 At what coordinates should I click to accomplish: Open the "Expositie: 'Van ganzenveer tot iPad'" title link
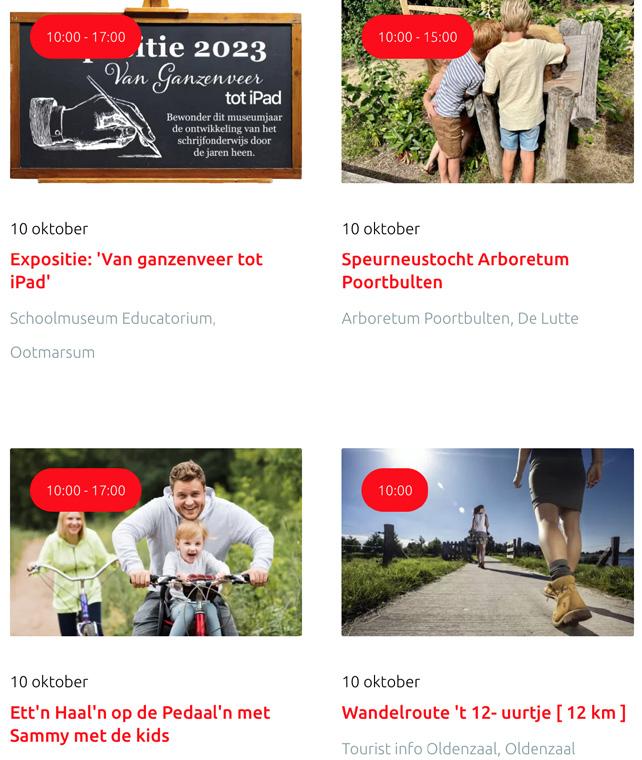136,270
